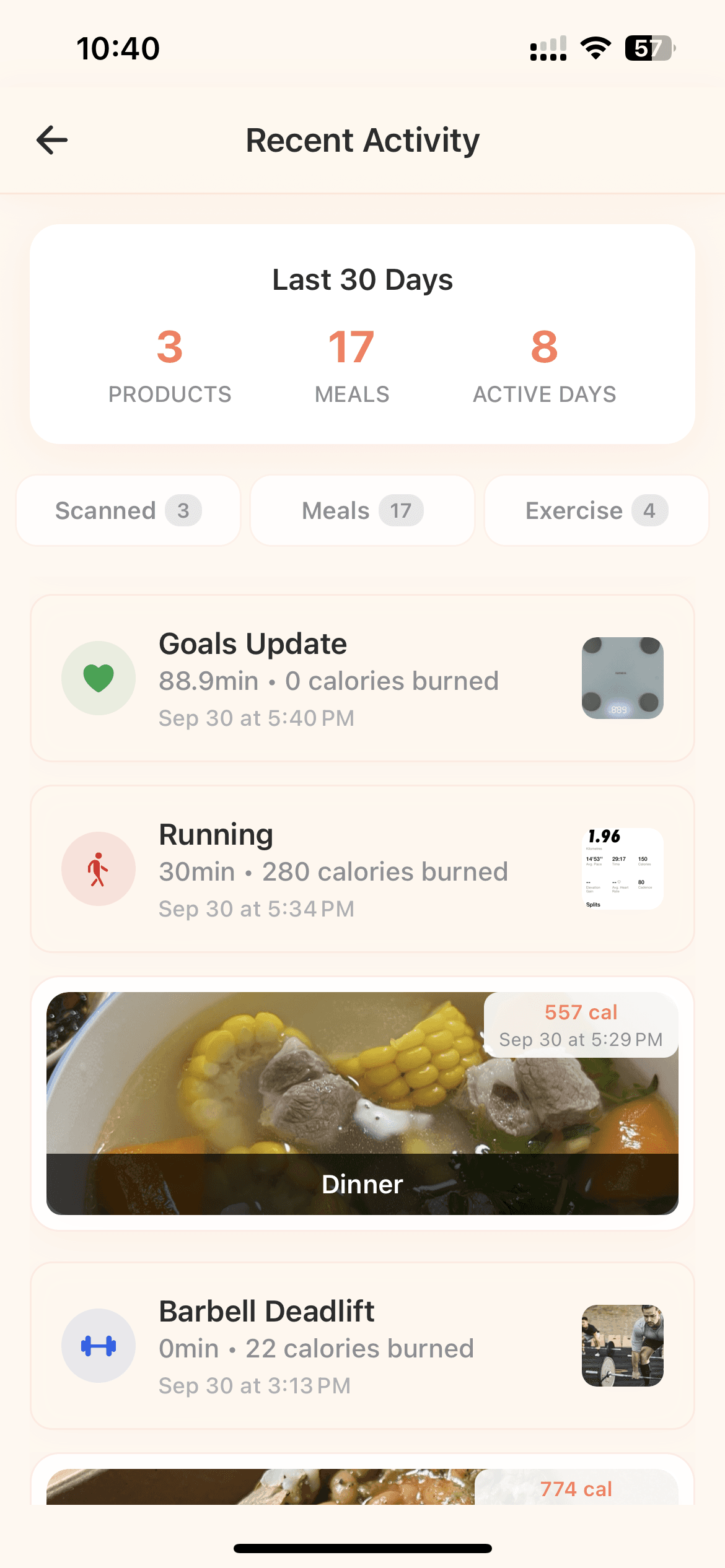Select the Exercise filter
Image resolution: width=725 pixels, height=1568 pixels.
click(x=596, y=511)
